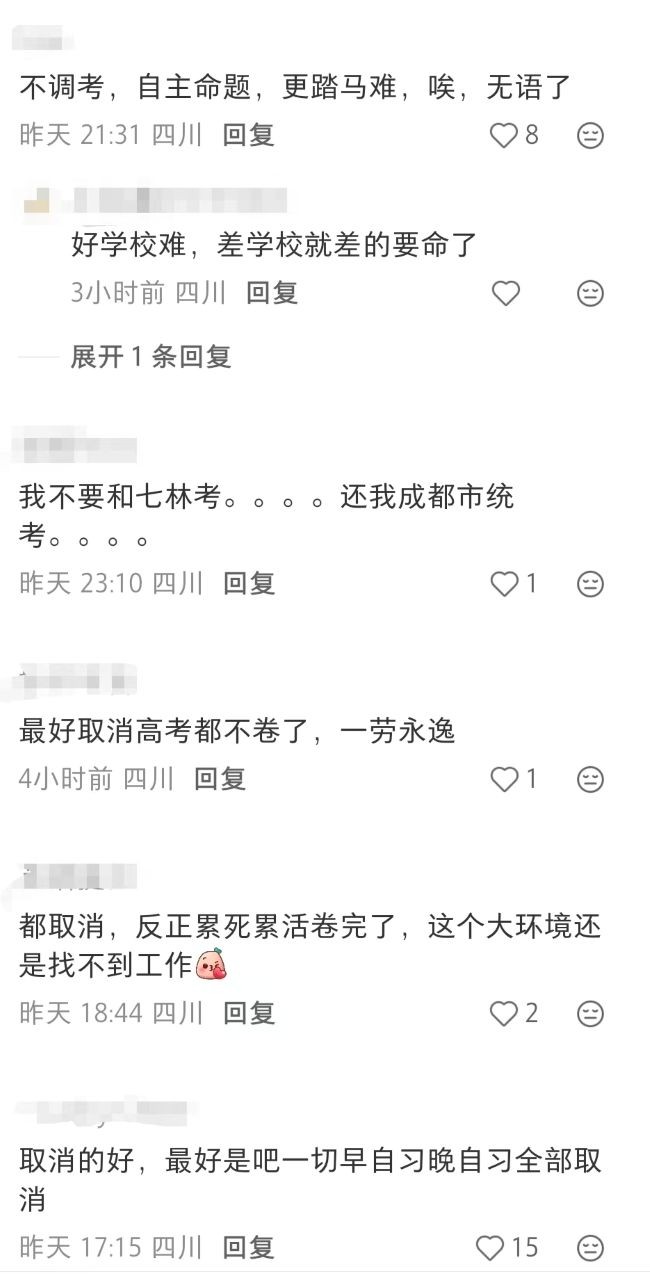The image size is (650, 1274).
Task: Dislike the reply 好学校难，差学校就差的要命了
Action: (591, 293)
